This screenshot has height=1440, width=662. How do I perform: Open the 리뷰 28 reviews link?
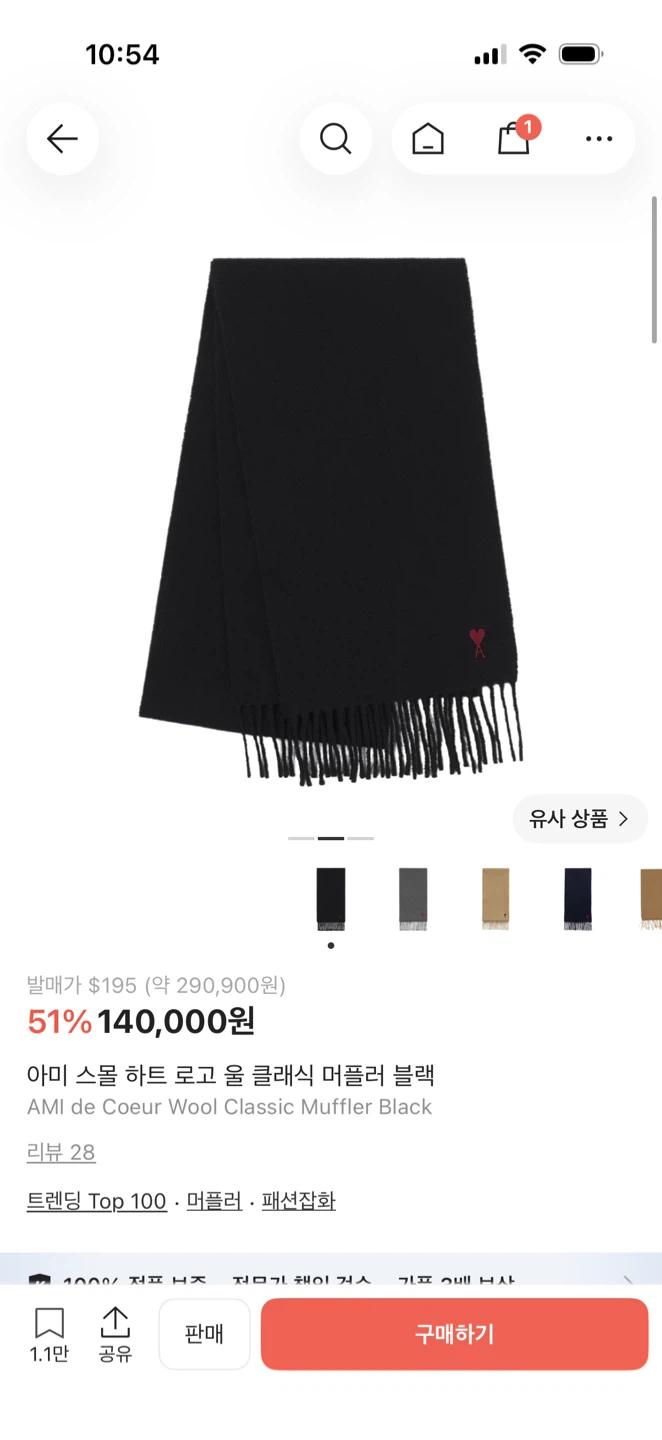pos(61,1152)
